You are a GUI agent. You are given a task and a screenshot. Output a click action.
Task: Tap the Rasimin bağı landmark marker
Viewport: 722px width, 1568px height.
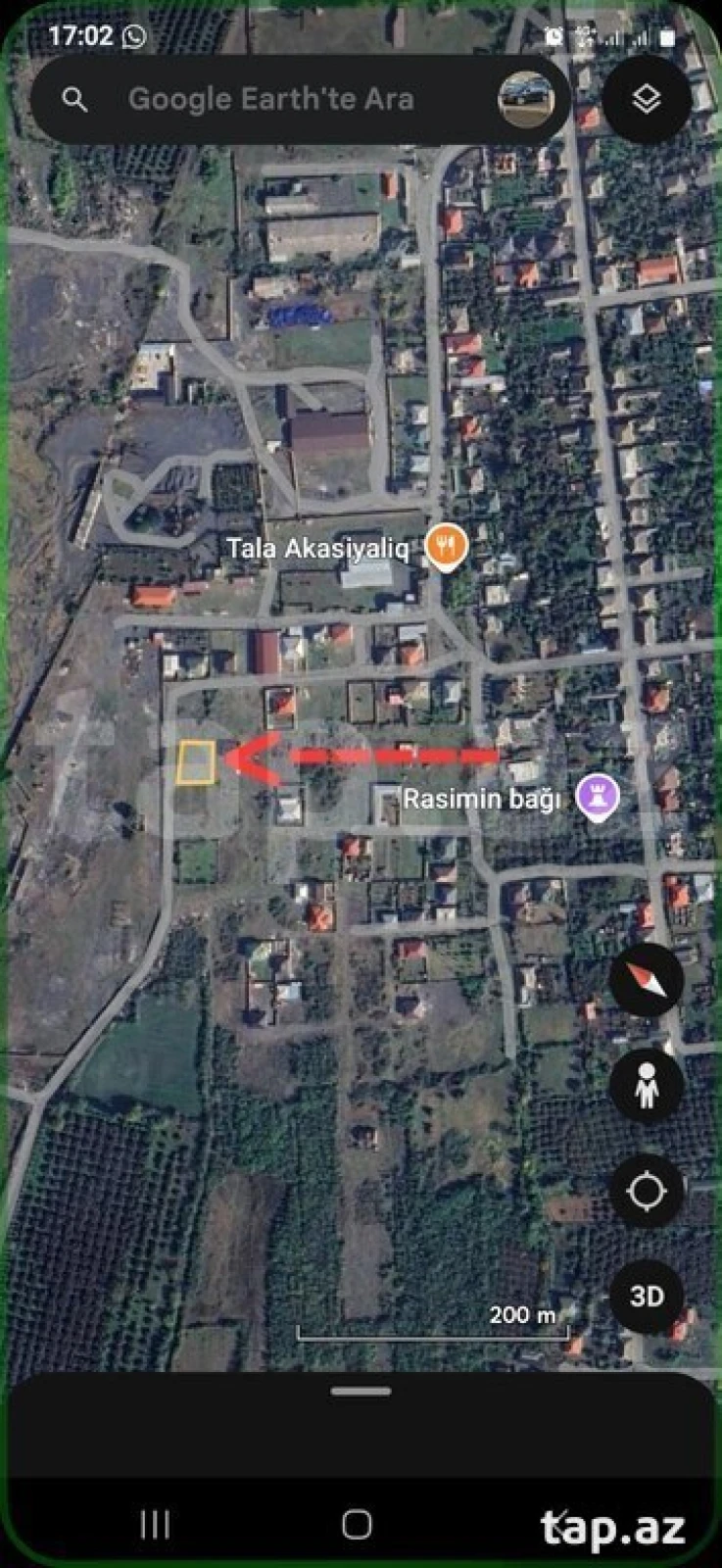click(x=597, y=795)
